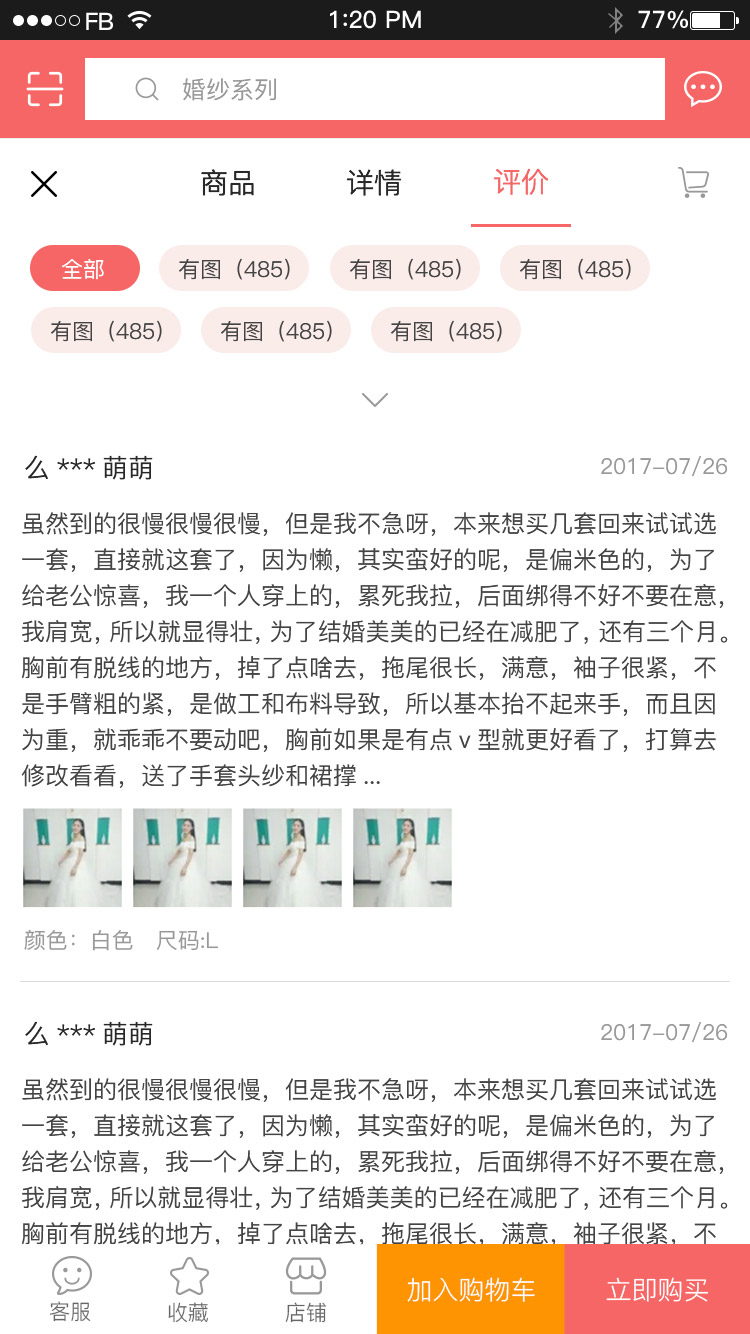Screen dimensions: 750x1334
Task: Tap the 婚纱系列 search box
Action: tap(374, 89)
